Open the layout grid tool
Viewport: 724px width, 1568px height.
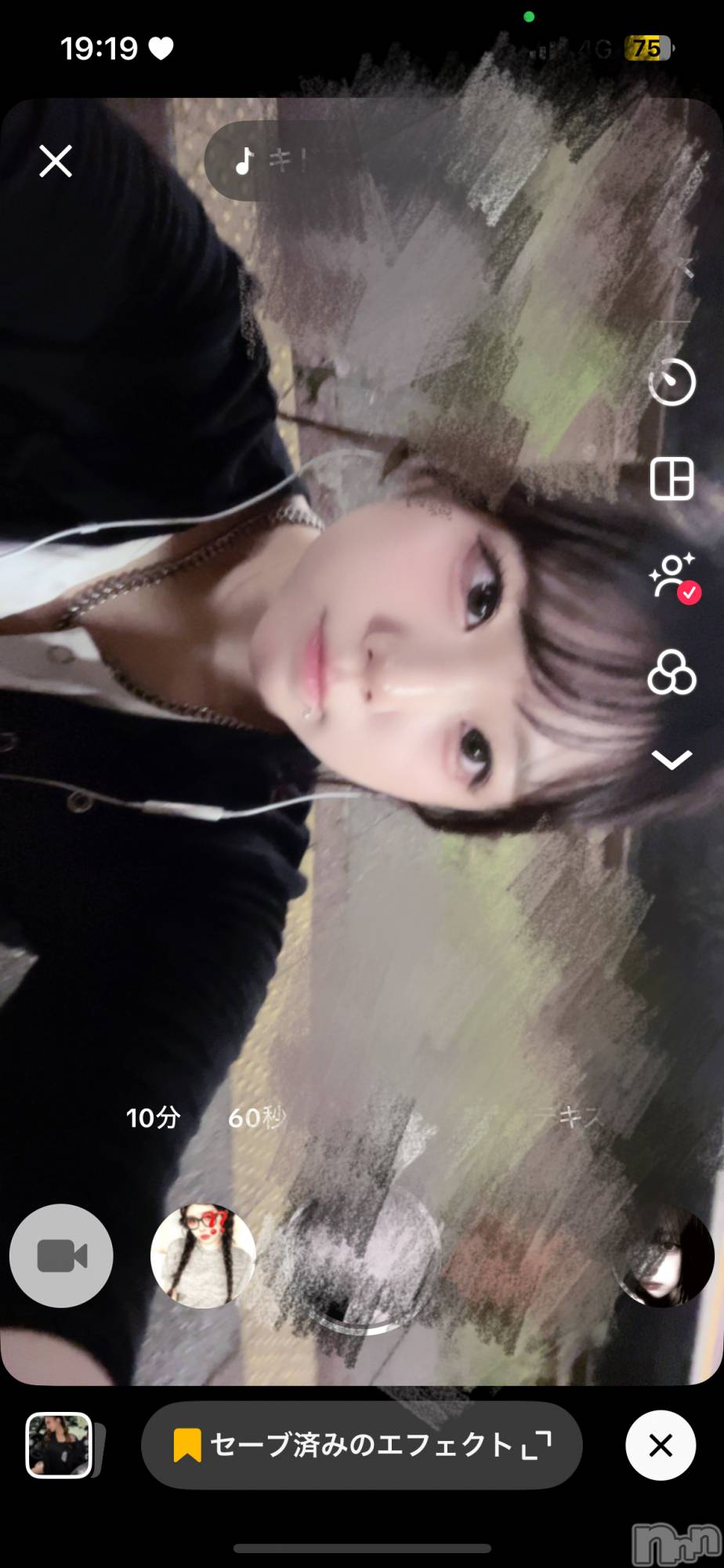click(672, 479)
